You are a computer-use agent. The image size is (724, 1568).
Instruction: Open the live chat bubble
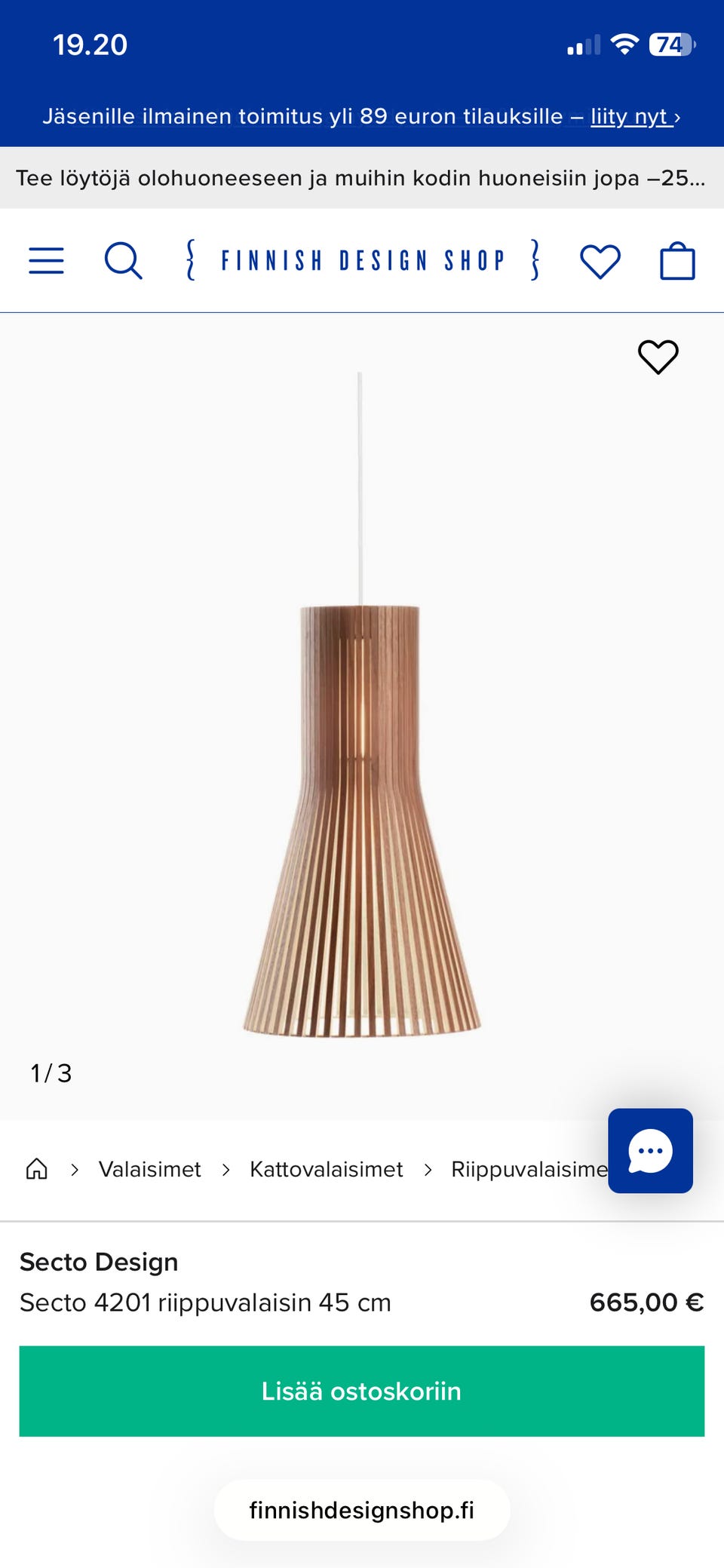coord(650,1150)
